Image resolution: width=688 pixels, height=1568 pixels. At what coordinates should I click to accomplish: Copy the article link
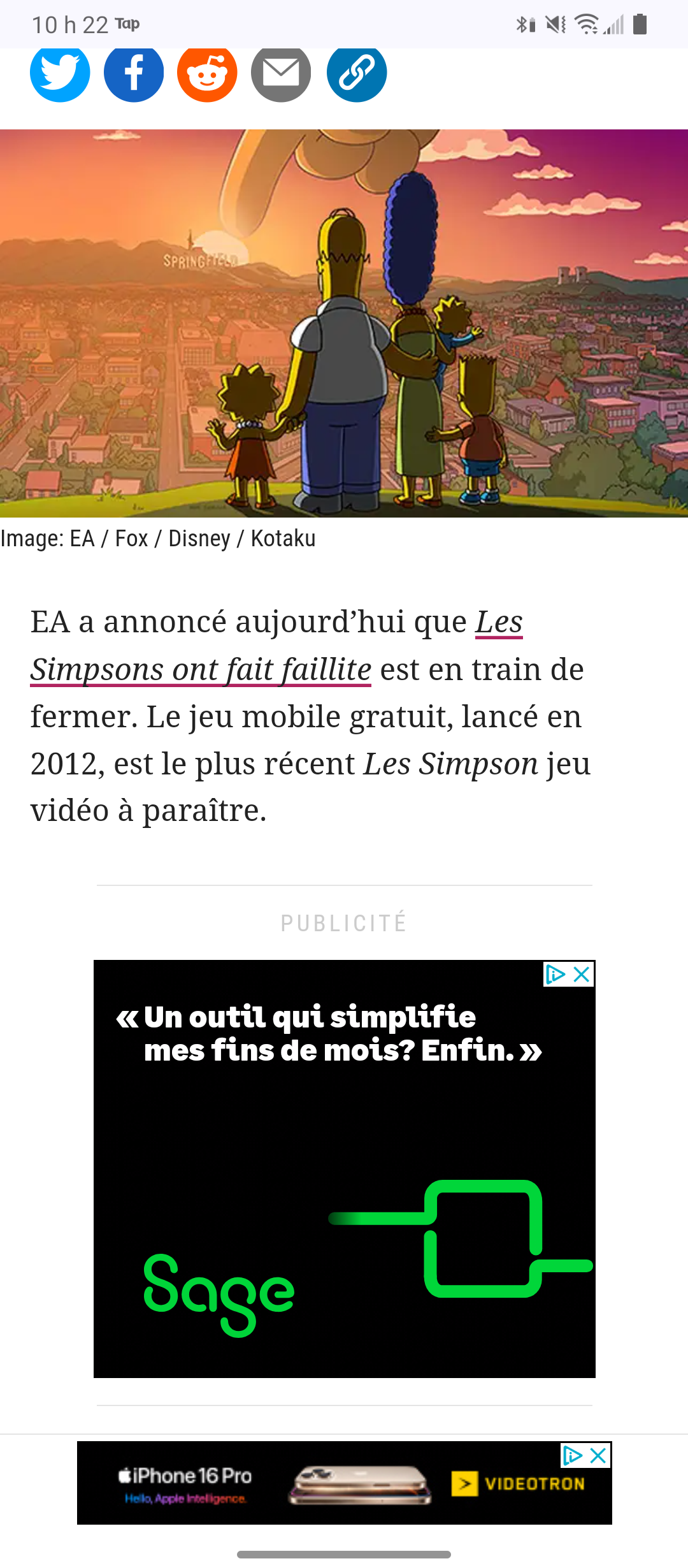point(357,73)
